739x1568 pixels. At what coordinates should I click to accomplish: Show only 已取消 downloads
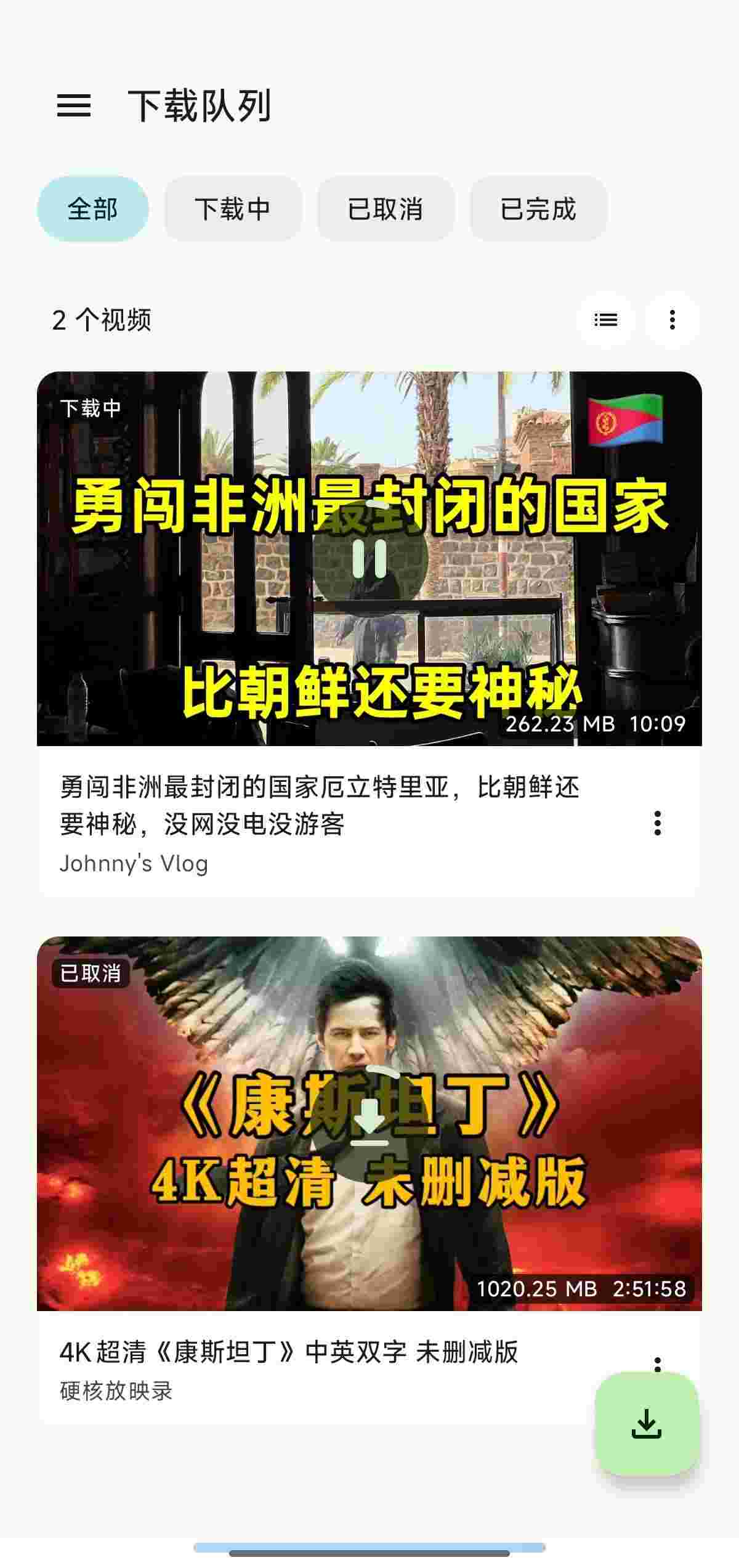point(386,209)
